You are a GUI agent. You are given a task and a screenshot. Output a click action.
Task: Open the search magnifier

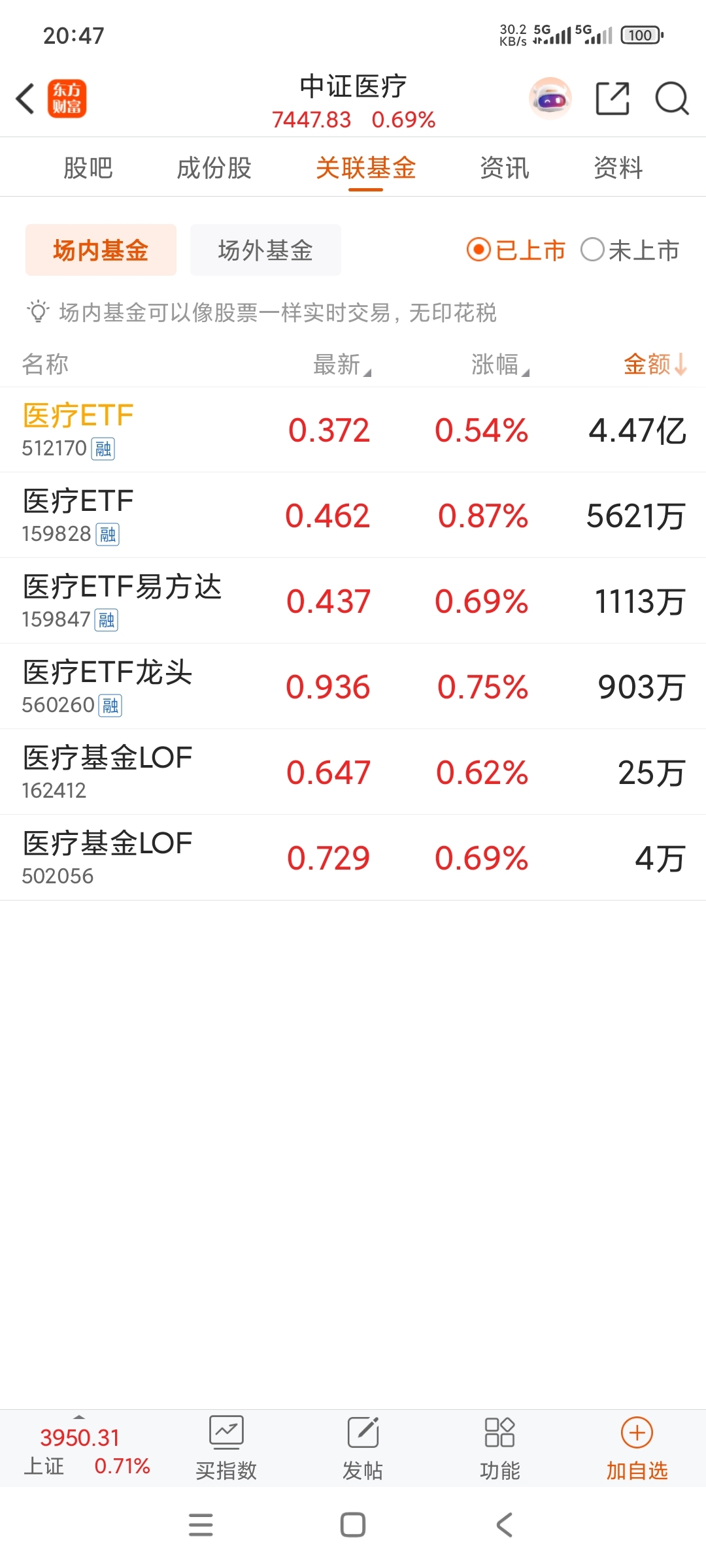click(671, 99)
